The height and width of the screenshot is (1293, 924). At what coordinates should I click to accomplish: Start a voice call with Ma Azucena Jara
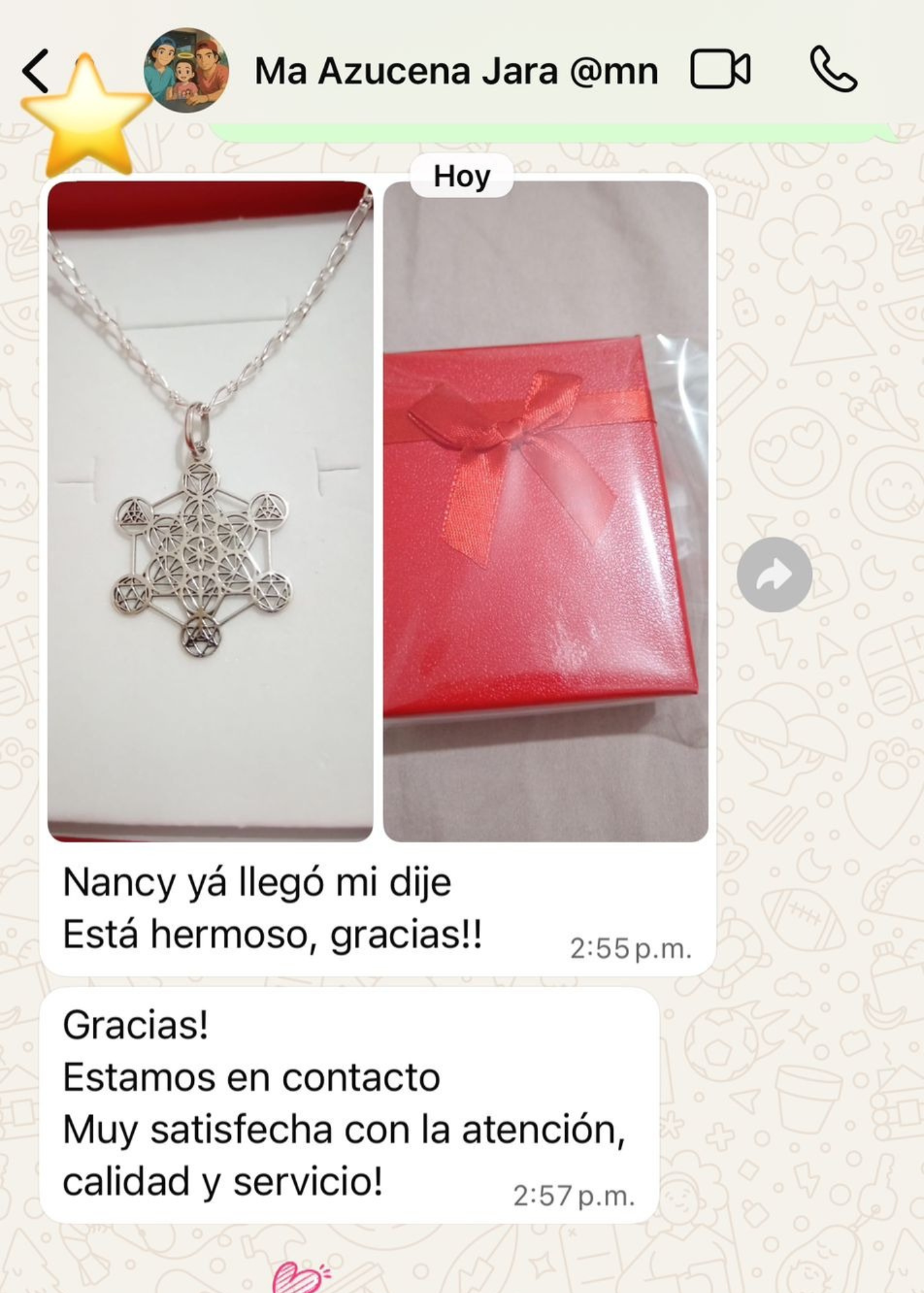[x=833, y=69]
